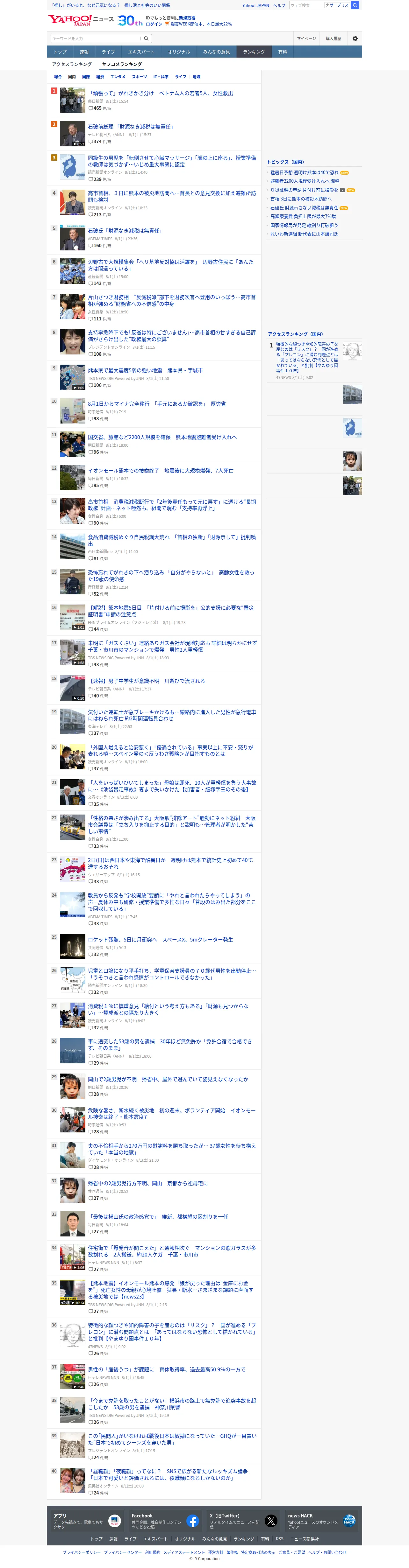Image resolution: width=409 pixels, height=1568 pixels.
Task: Filter the ranking by 経済 category
Action: 100,77
